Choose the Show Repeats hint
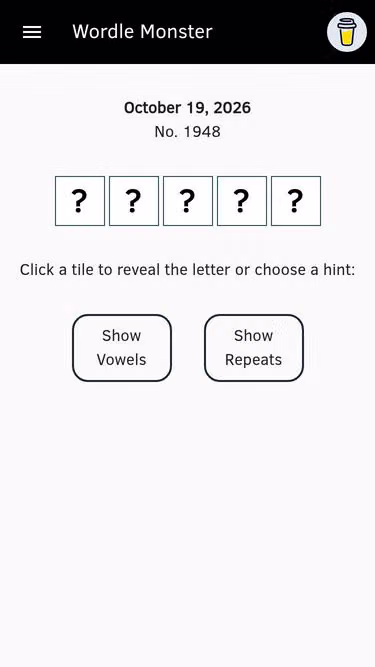 click(254, 348)
